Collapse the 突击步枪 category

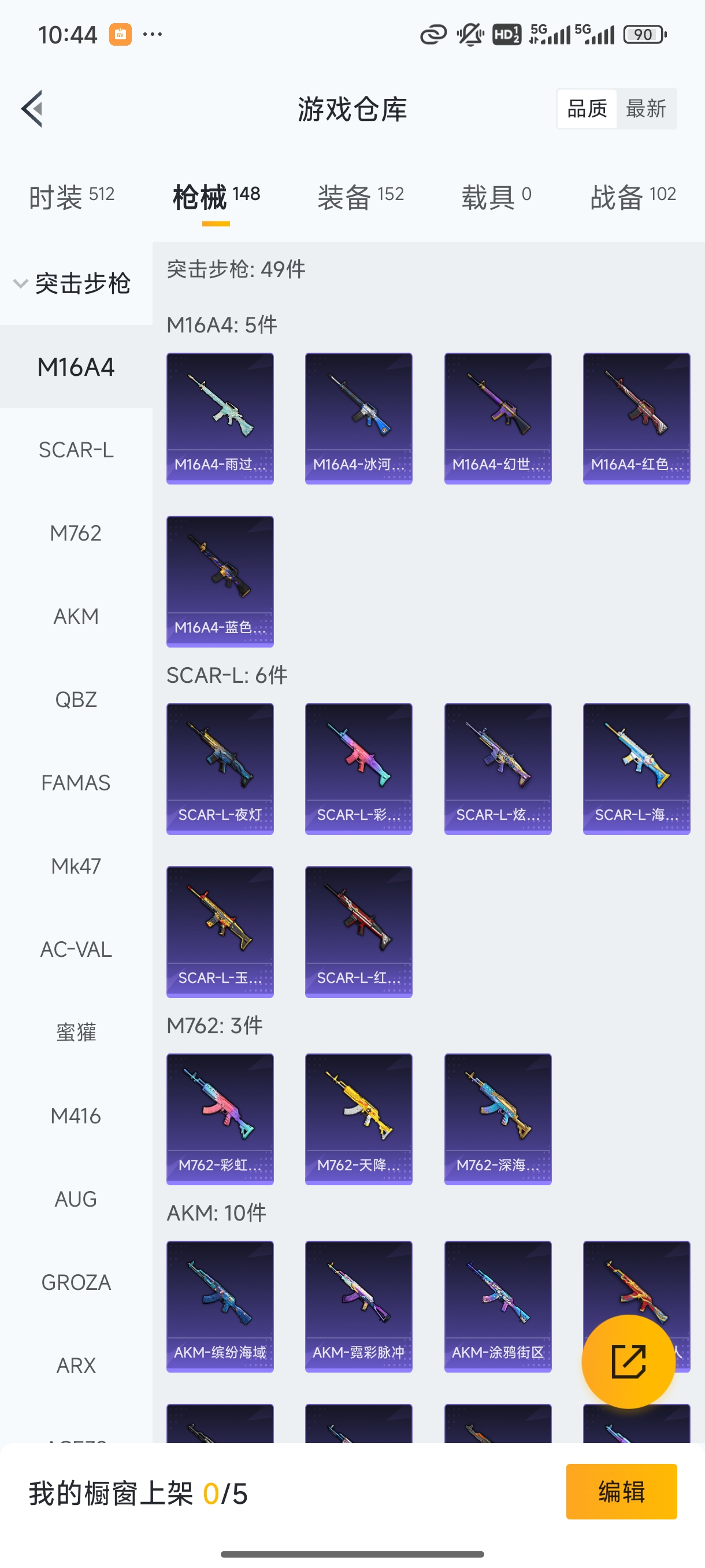[x=73, y=284]
